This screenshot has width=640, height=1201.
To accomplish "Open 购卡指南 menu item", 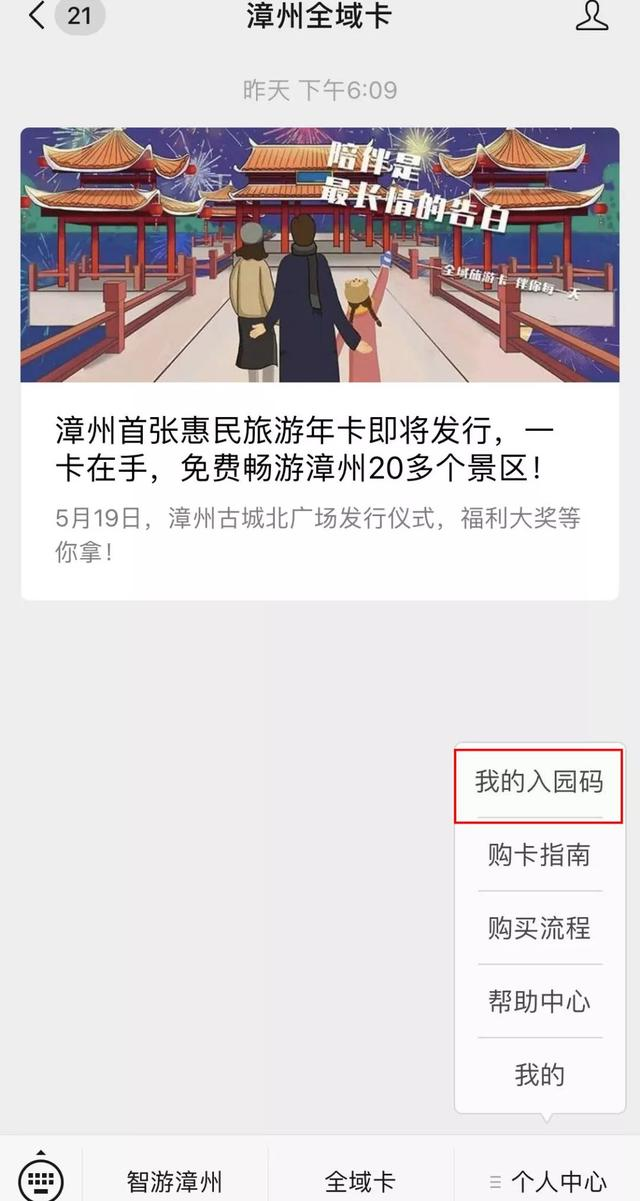I will (539, 855).
